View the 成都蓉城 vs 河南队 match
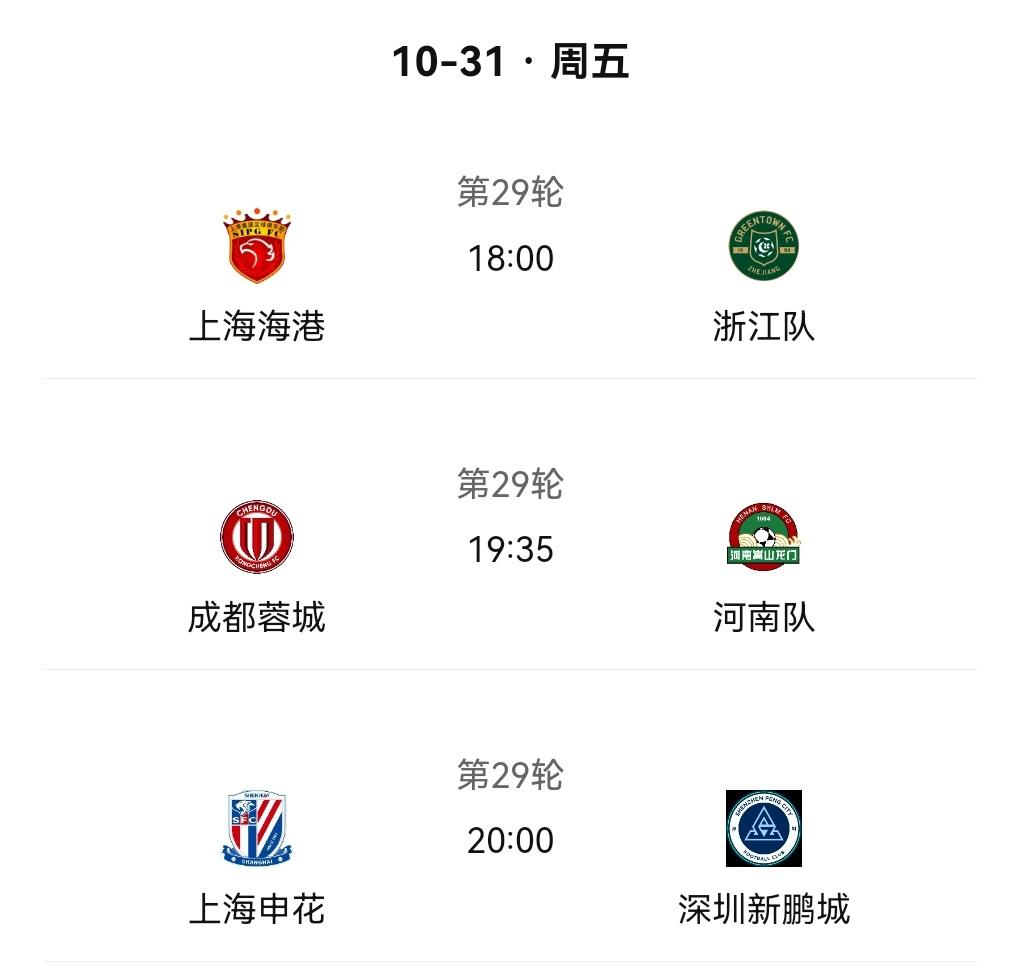This screenshot has height=980, width=1020. tap(510, 549)
